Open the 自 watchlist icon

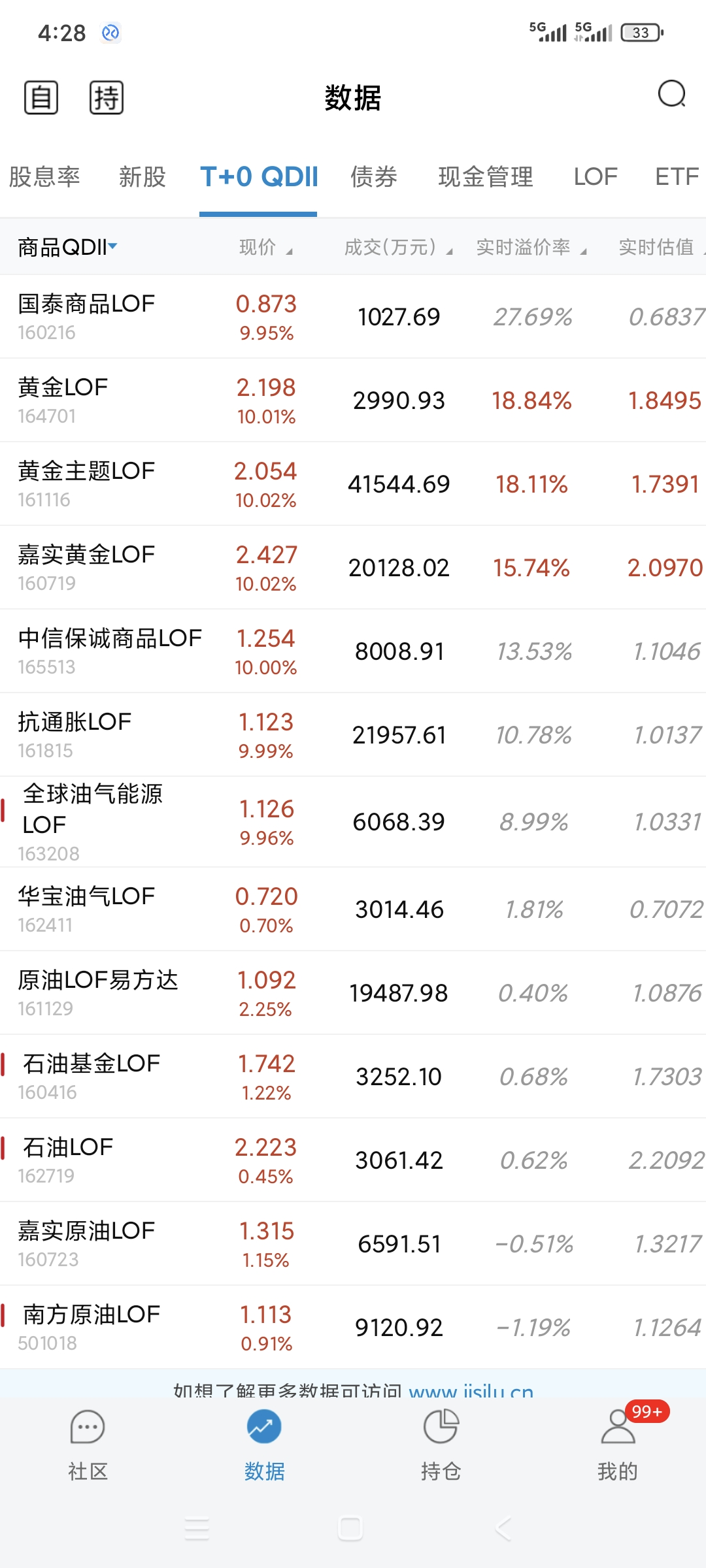[41, 98]
